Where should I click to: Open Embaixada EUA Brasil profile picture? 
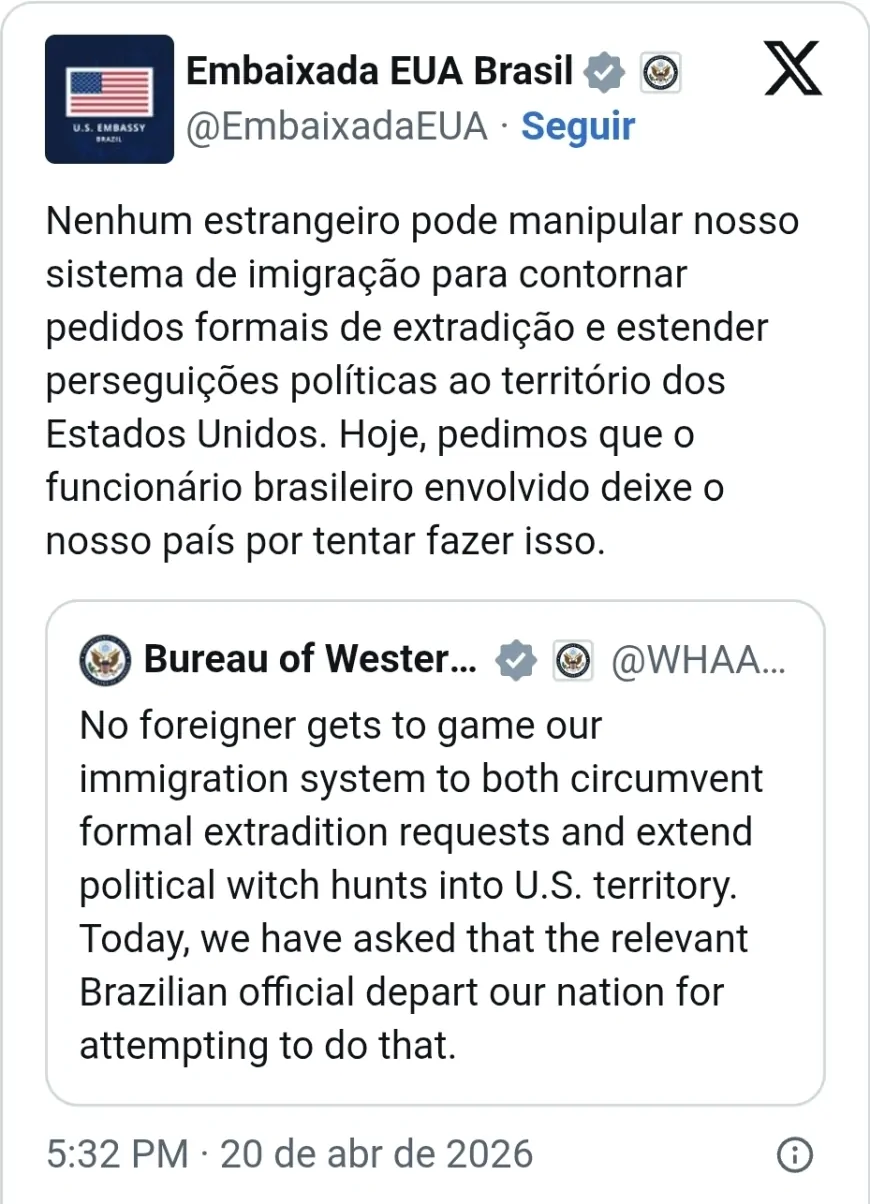pyautogui.click(x=109, y=99)
